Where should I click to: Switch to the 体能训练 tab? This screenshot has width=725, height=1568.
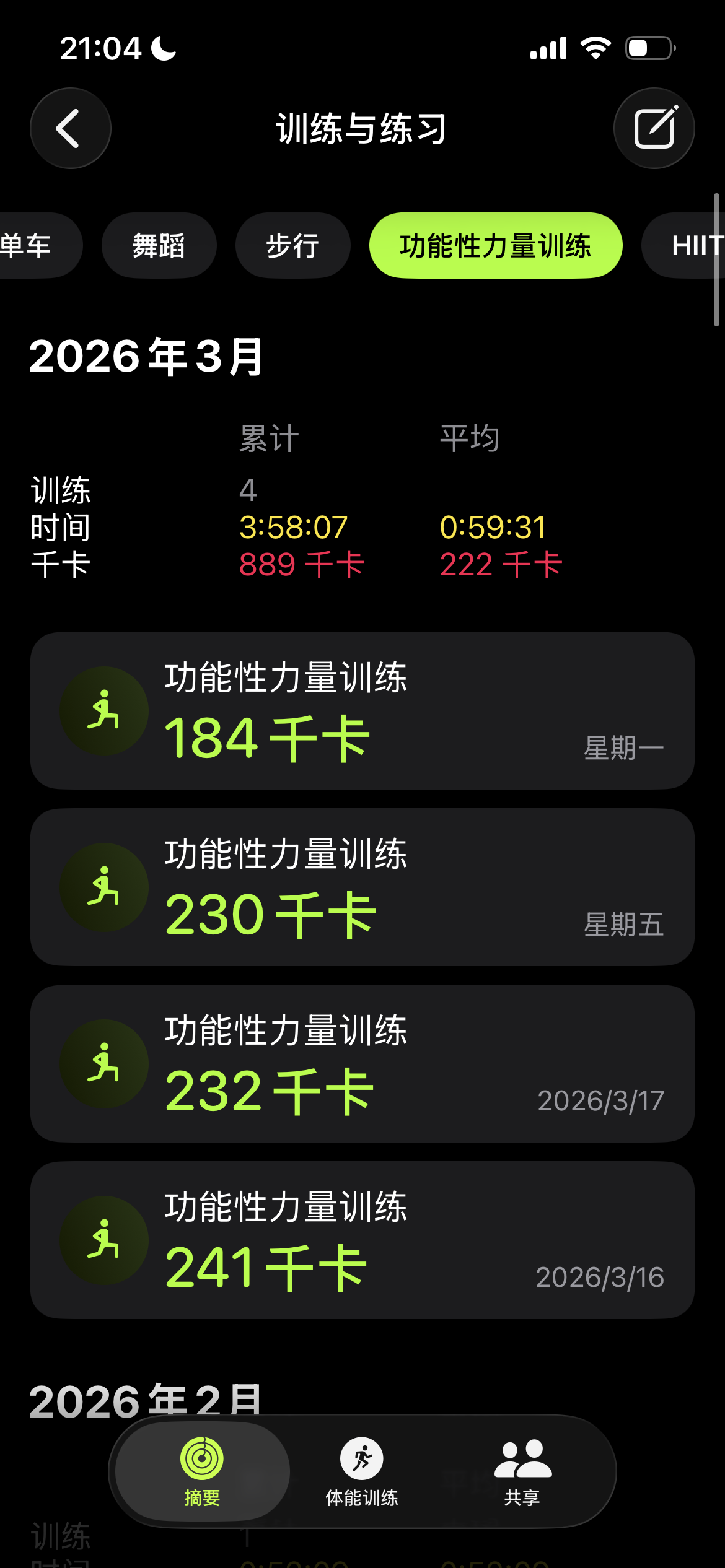362,1471
